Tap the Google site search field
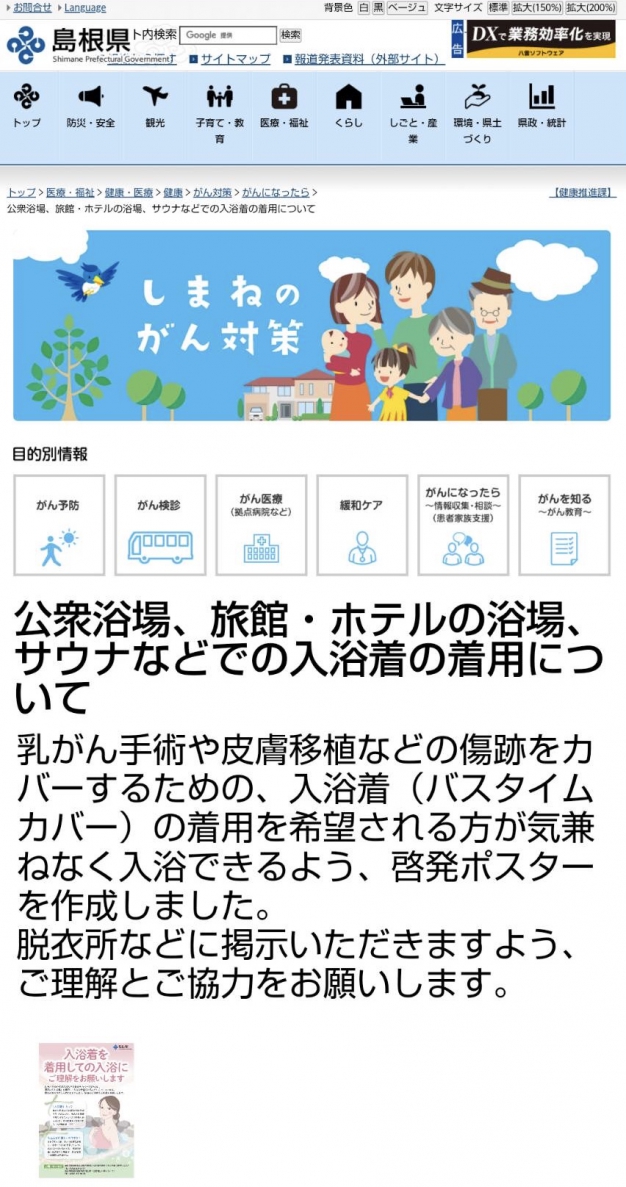Image resolution: width=626 pixels, height=1187 pixels. [x=228, y=35]
